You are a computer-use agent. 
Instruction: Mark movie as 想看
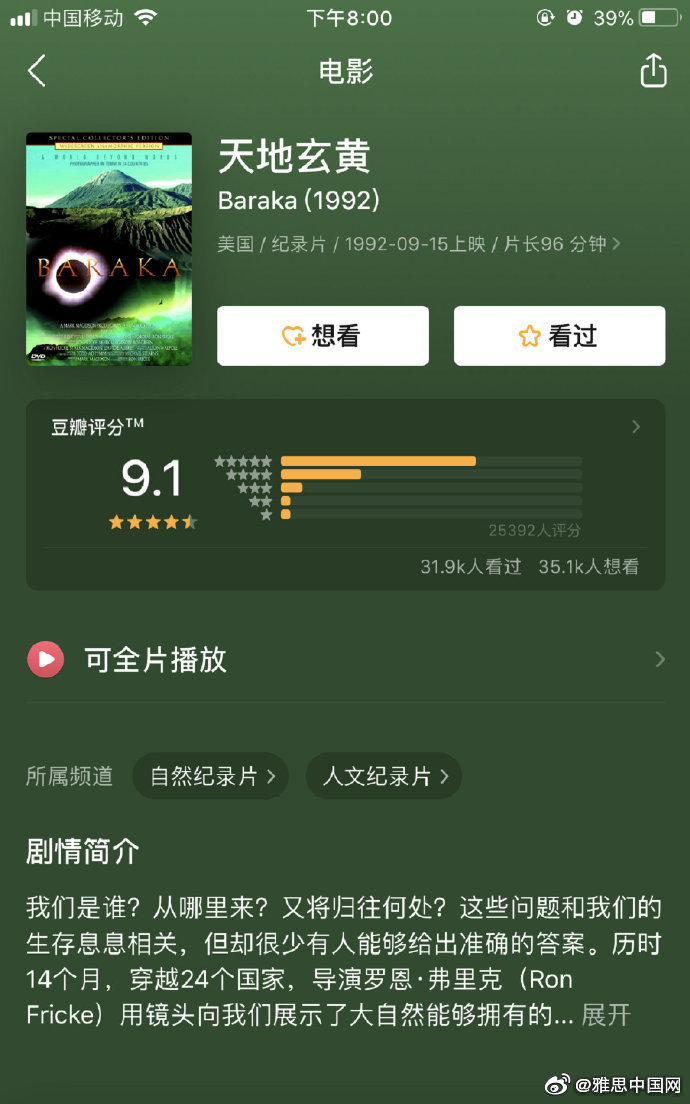[x=323, y=336]
